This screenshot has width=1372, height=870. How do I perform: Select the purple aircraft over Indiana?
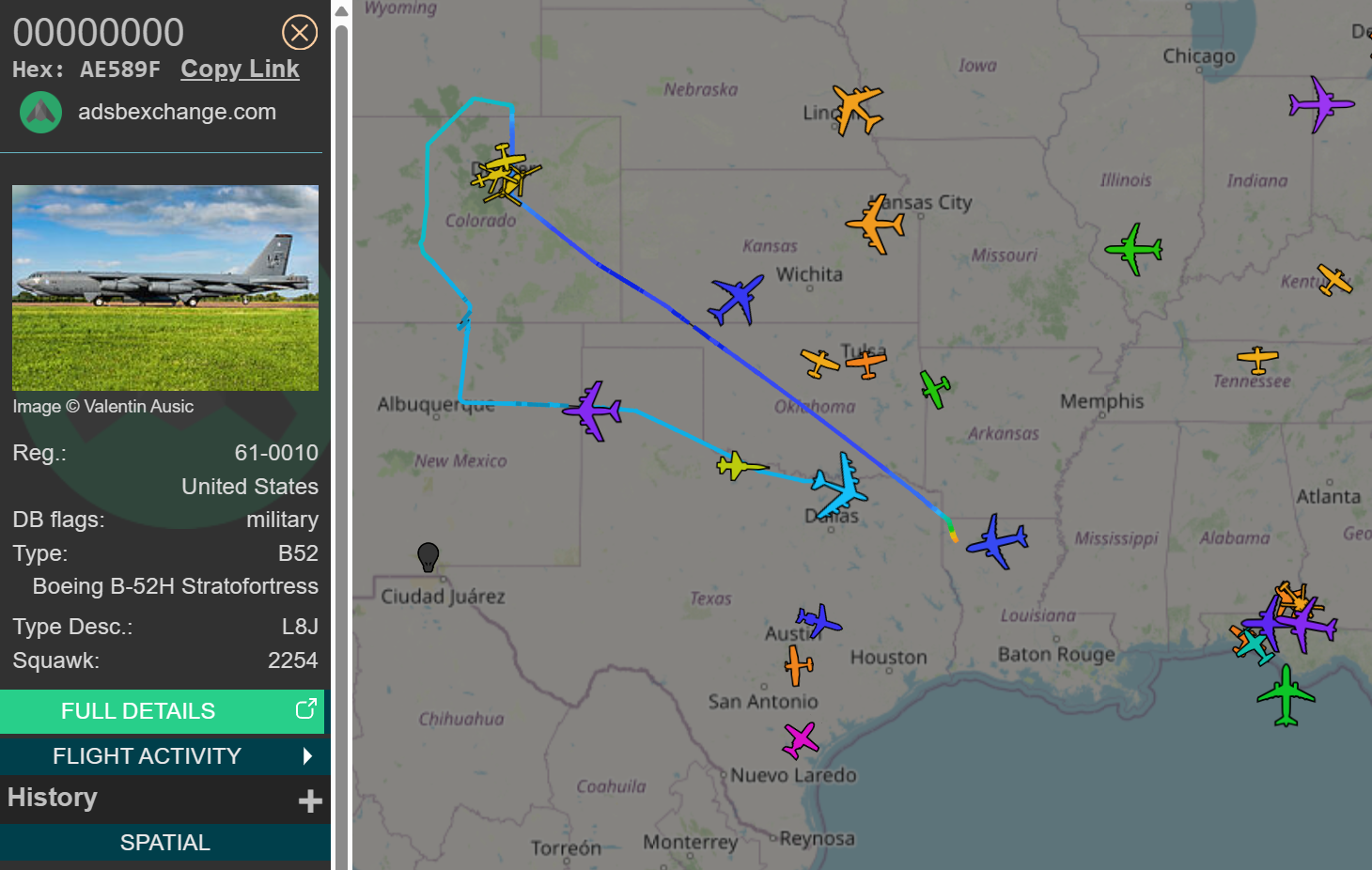pos(1320,104)
